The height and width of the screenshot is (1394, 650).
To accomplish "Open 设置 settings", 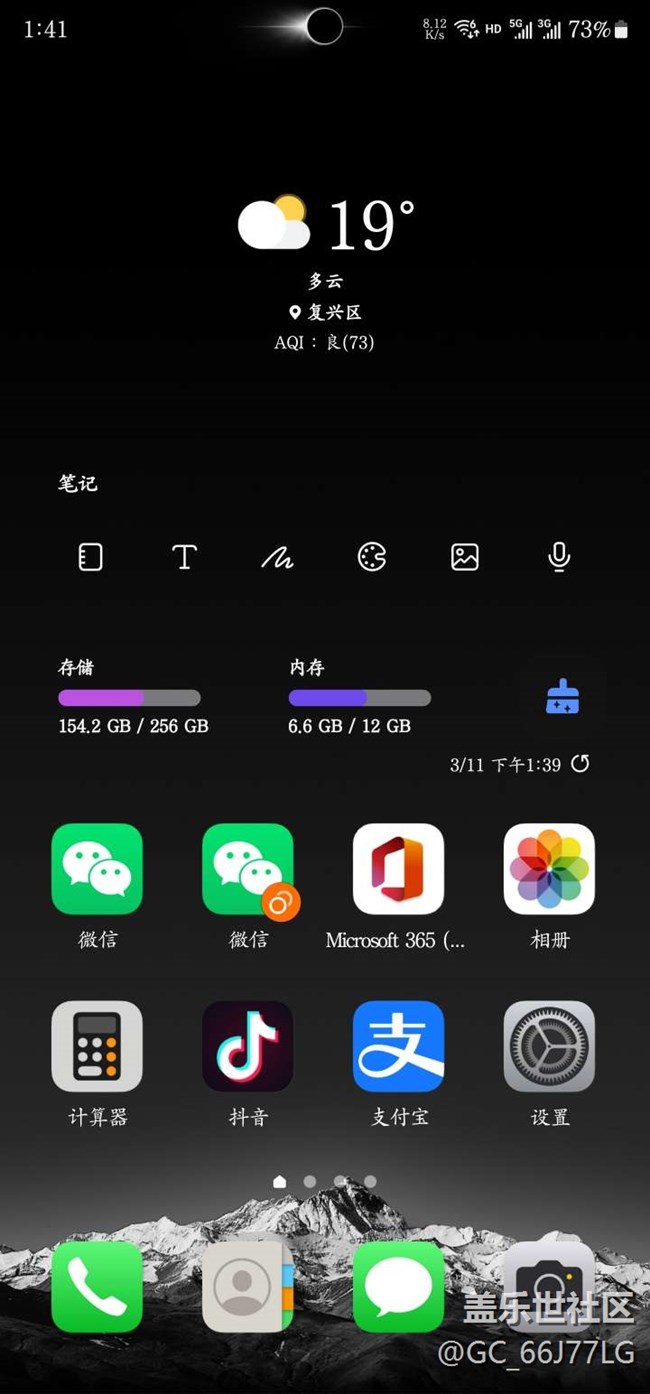I will pos(549,1046).
